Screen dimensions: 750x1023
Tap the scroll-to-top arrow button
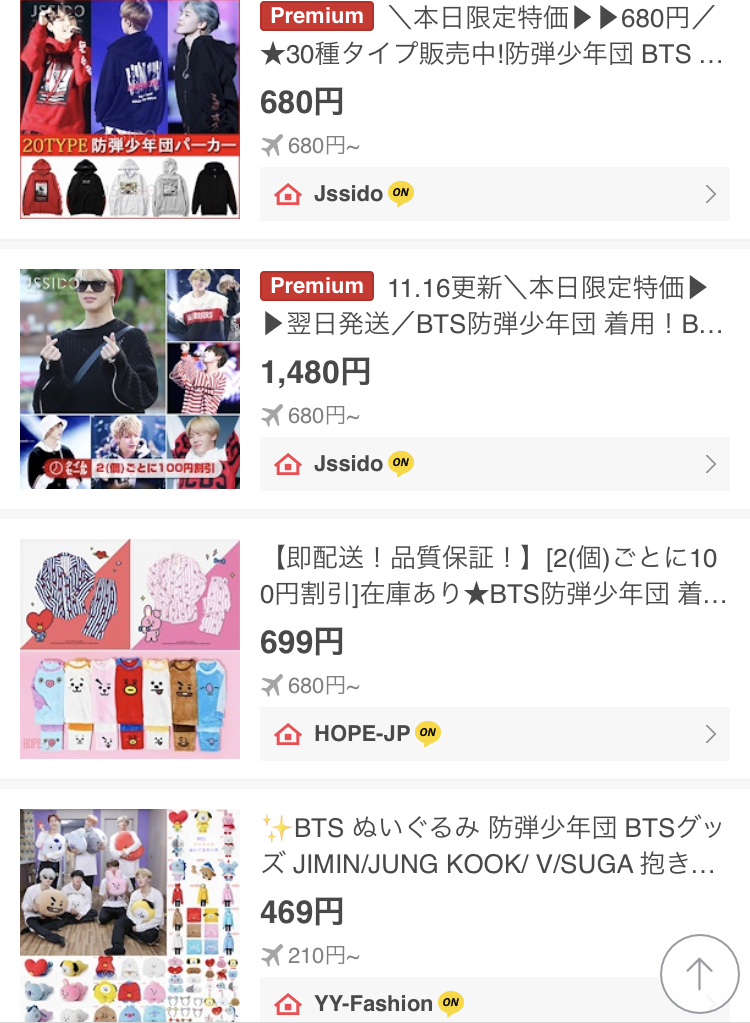click(x=699, y=973)
